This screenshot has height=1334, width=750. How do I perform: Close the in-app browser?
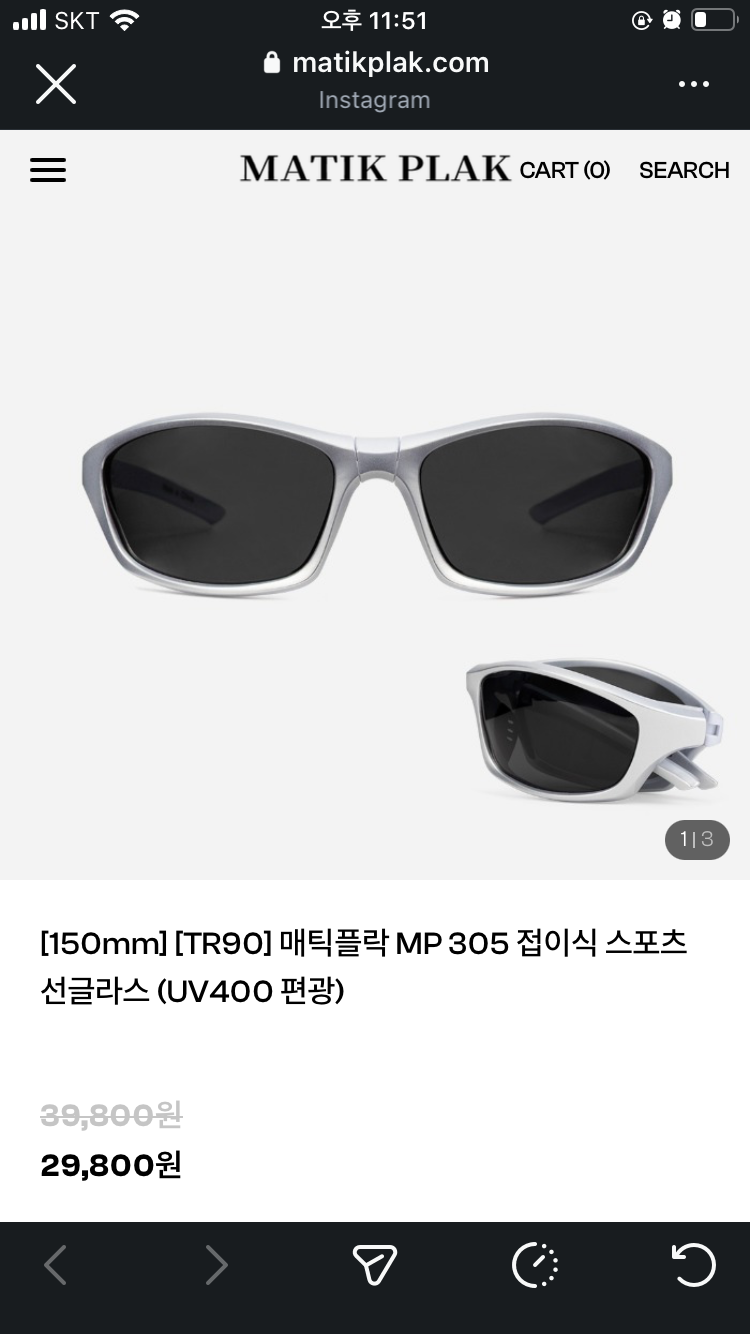[56, 84]
